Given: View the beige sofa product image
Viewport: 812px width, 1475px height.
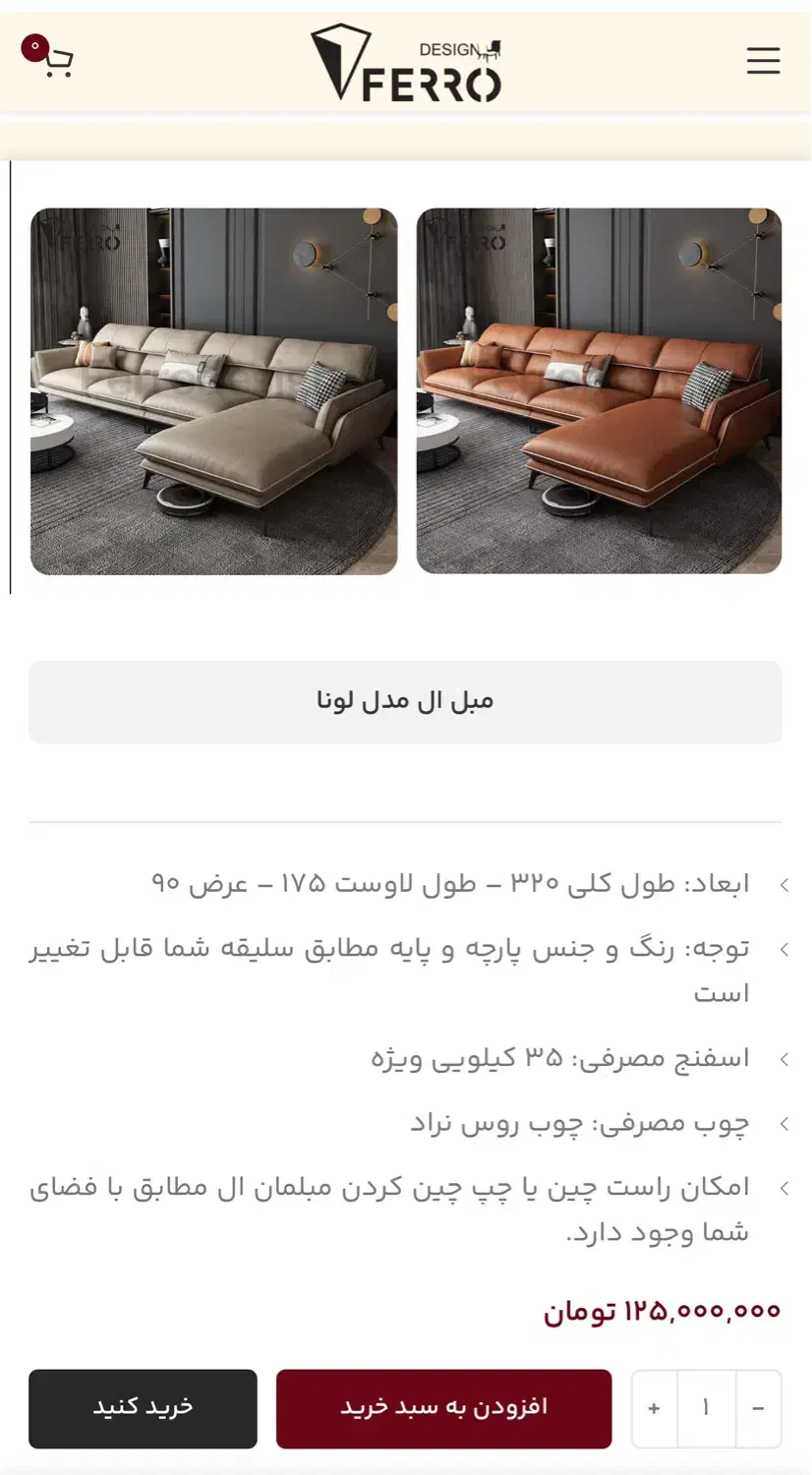Looking at the screenshot, I should click(x=214, y=391).
